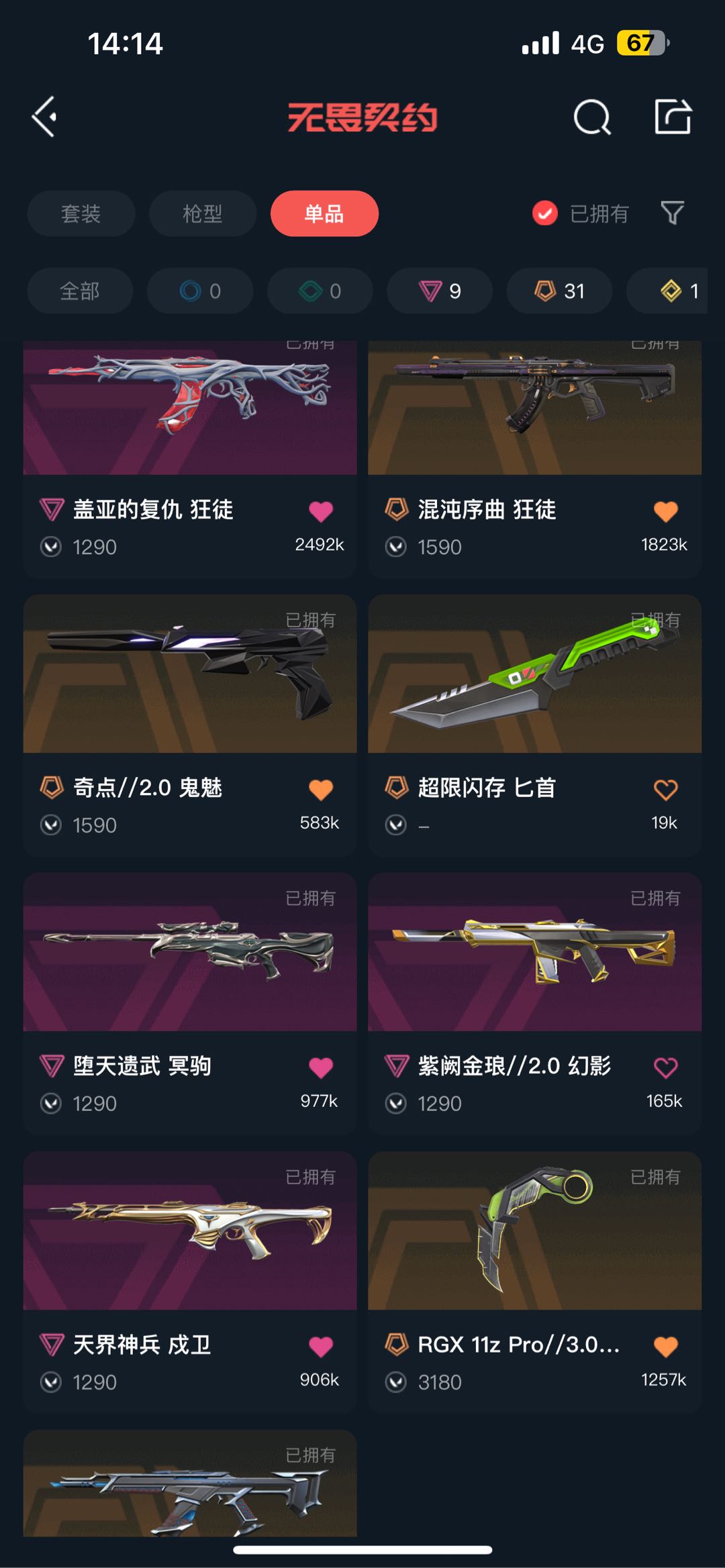The width and height of the screenshot is (725, 1568).
Task: Open the 堕天遗武 冥驹 skin card
Action: tap(189, 953)
